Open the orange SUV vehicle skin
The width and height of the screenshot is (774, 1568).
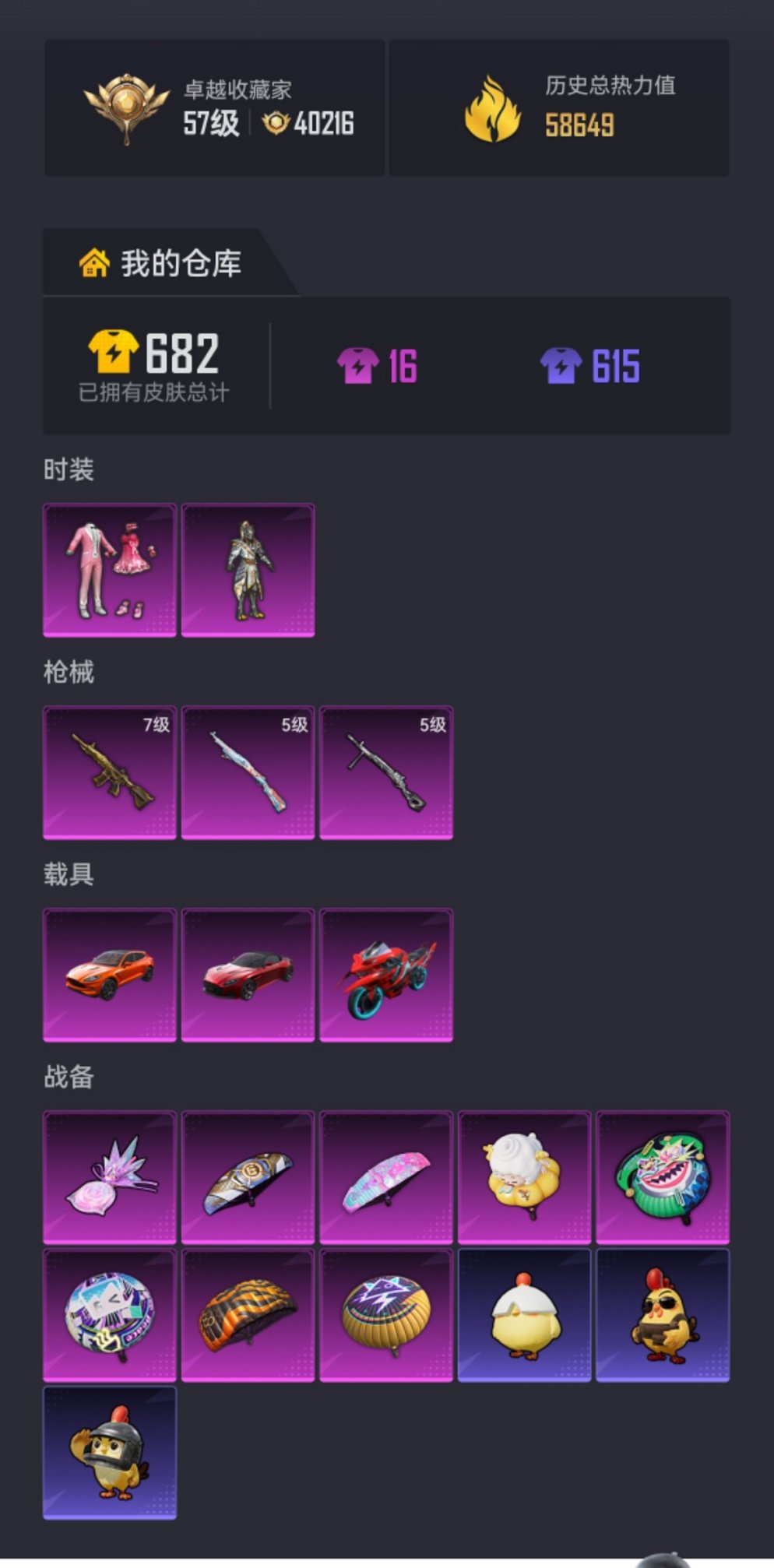pyautogui.click(x=110, y=975)
